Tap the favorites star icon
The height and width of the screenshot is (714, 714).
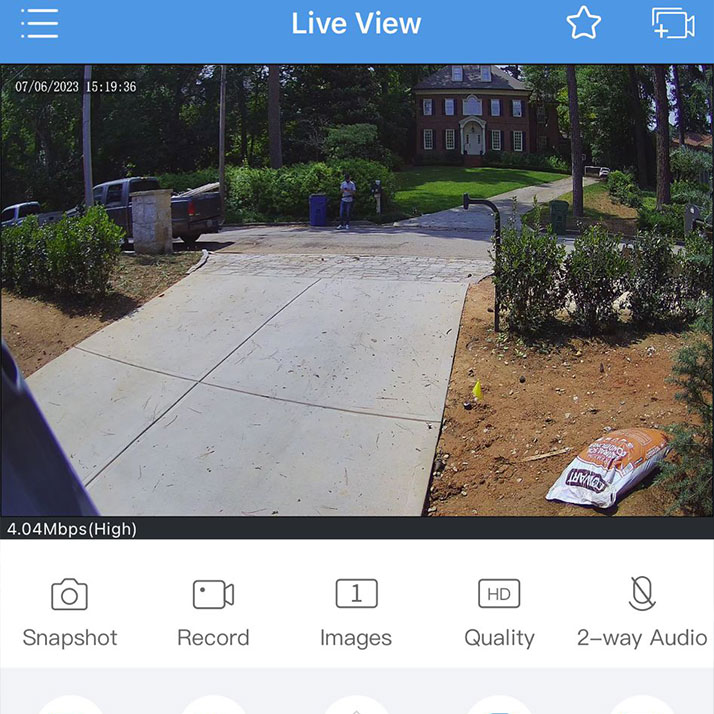583,24
